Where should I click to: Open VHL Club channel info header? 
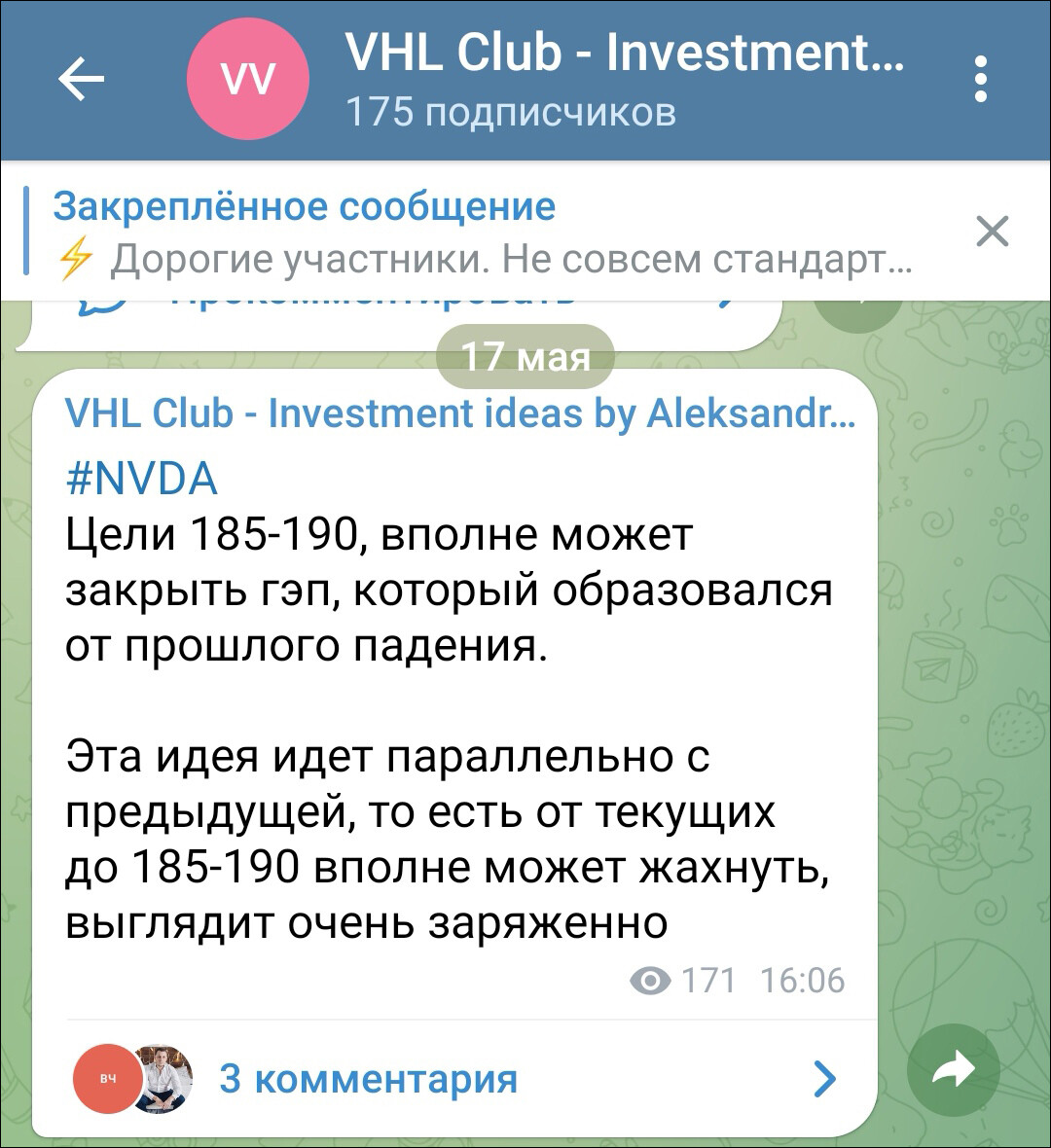623,80
